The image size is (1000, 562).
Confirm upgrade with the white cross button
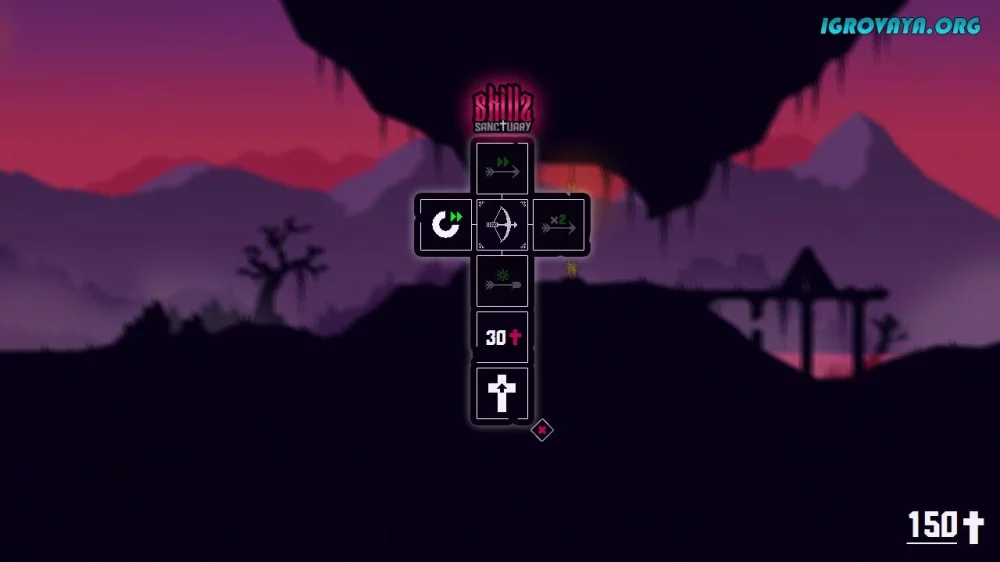(x=502, y=393)
